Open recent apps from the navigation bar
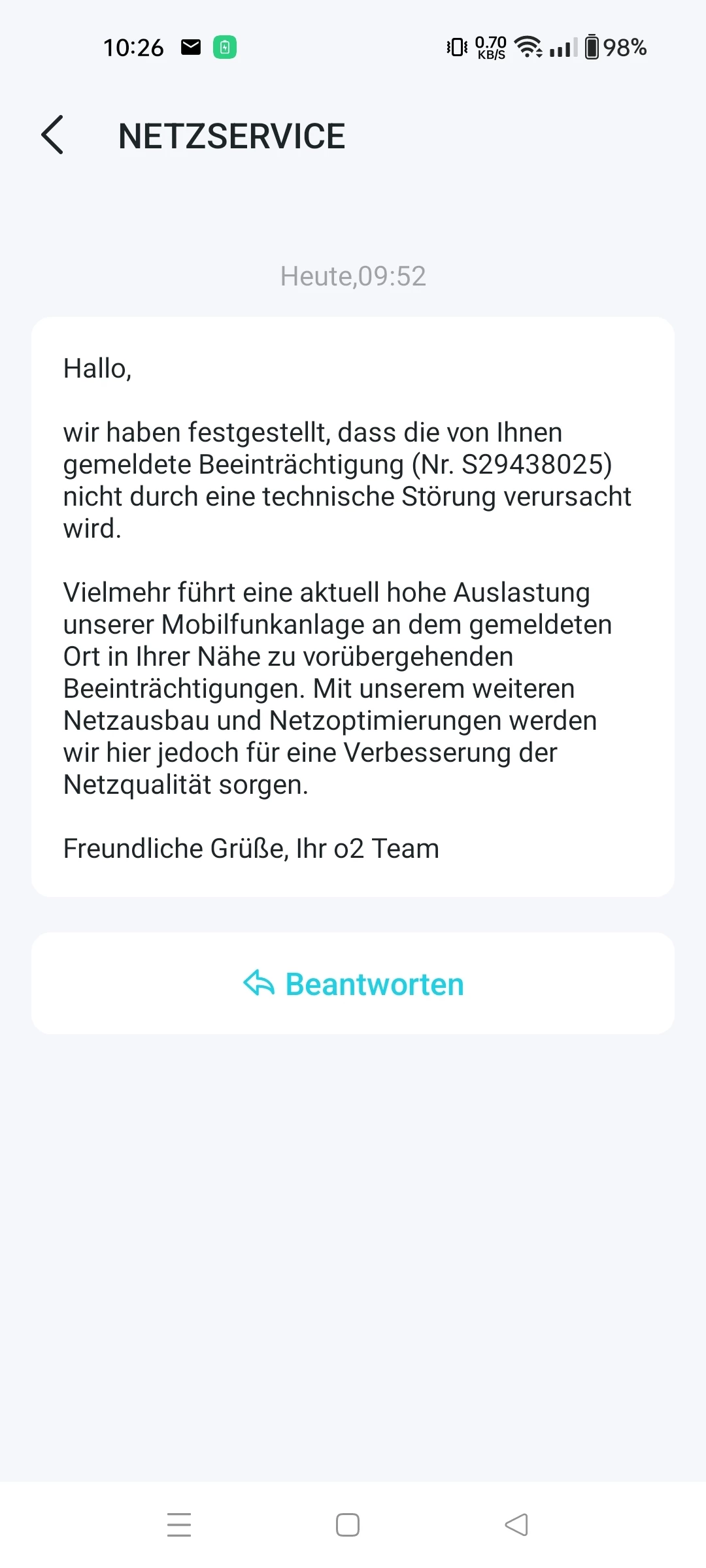This screenshot has height=1568, width=706. (179, 1524)
